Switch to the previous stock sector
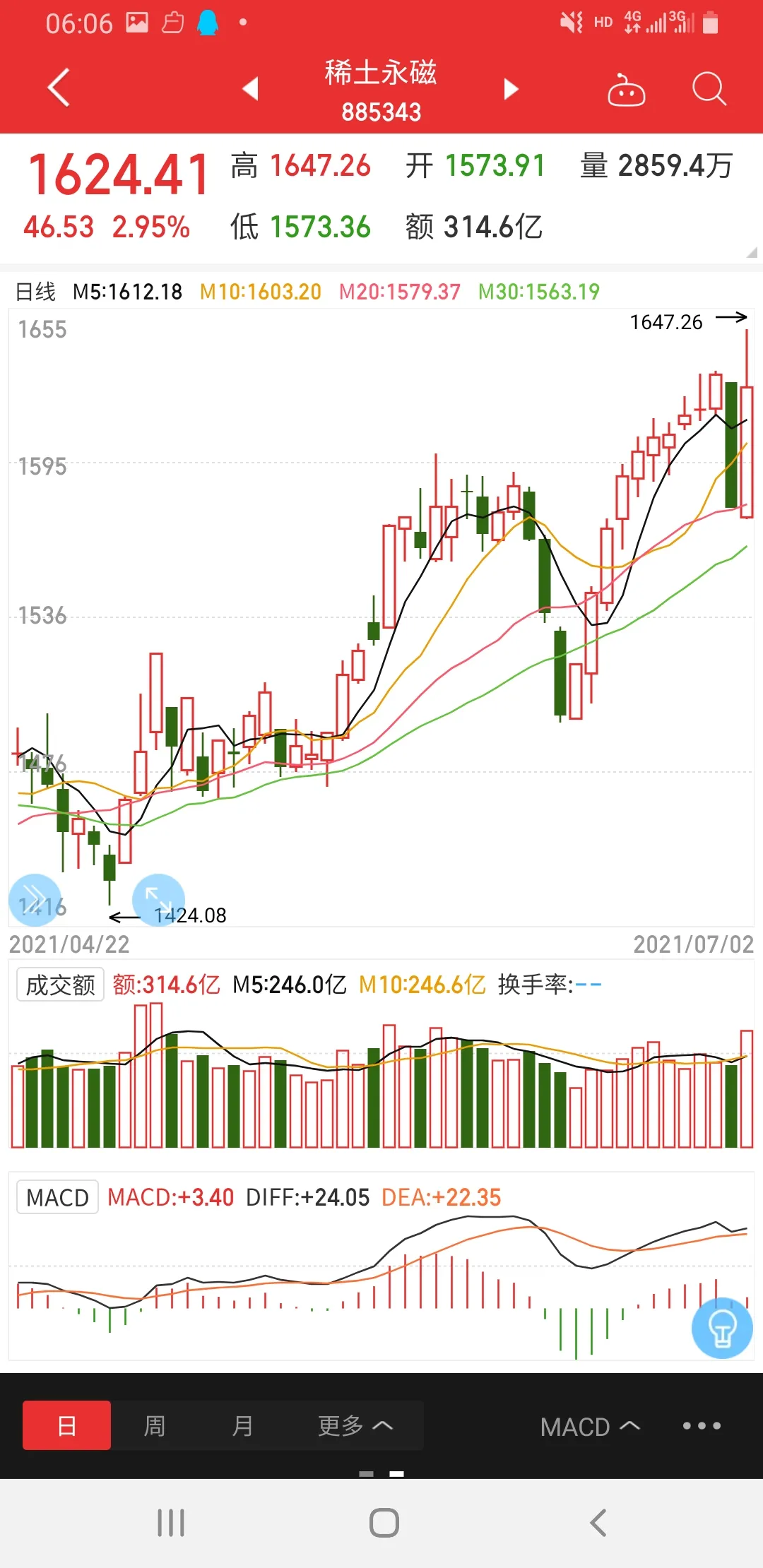 tap(250, 89)
